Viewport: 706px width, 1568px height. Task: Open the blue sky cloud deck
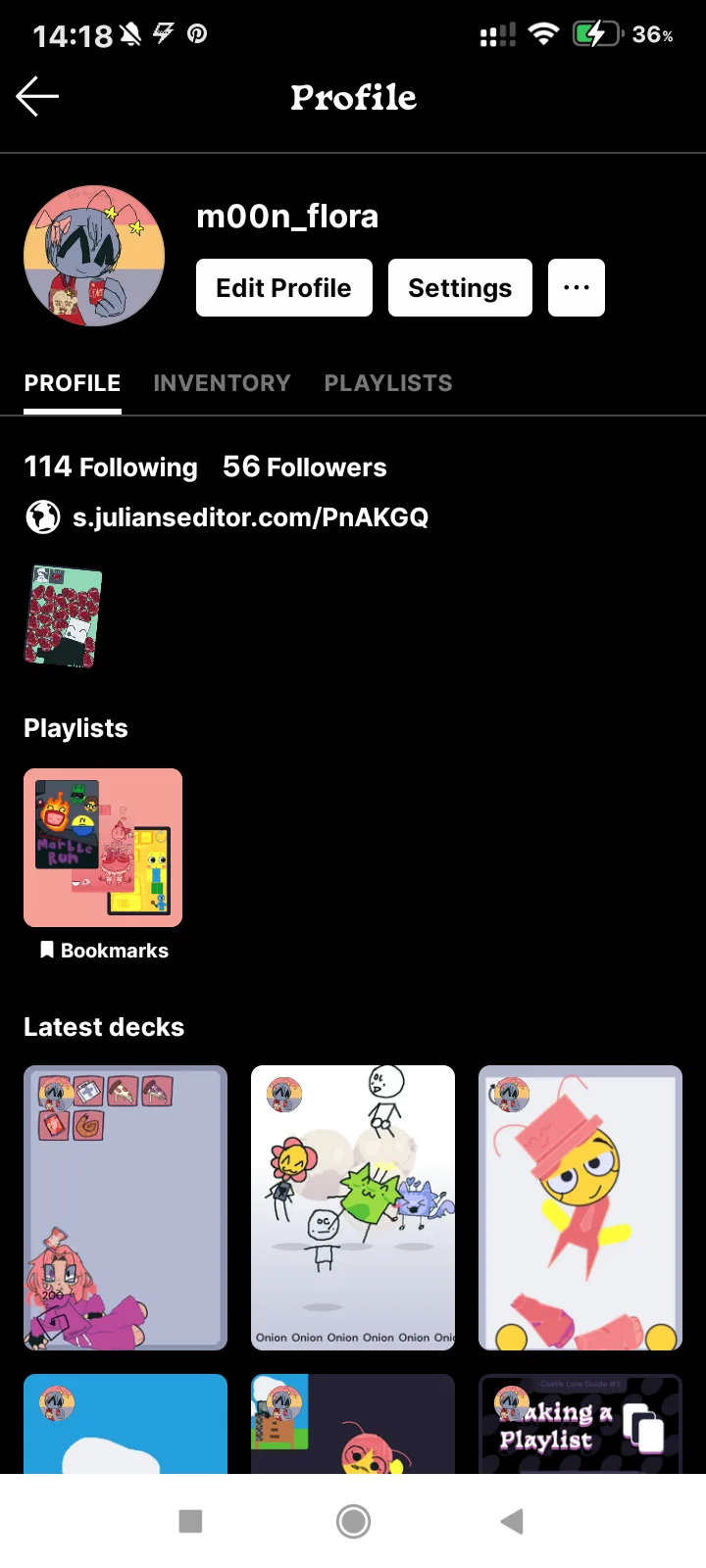(126, 1425)
